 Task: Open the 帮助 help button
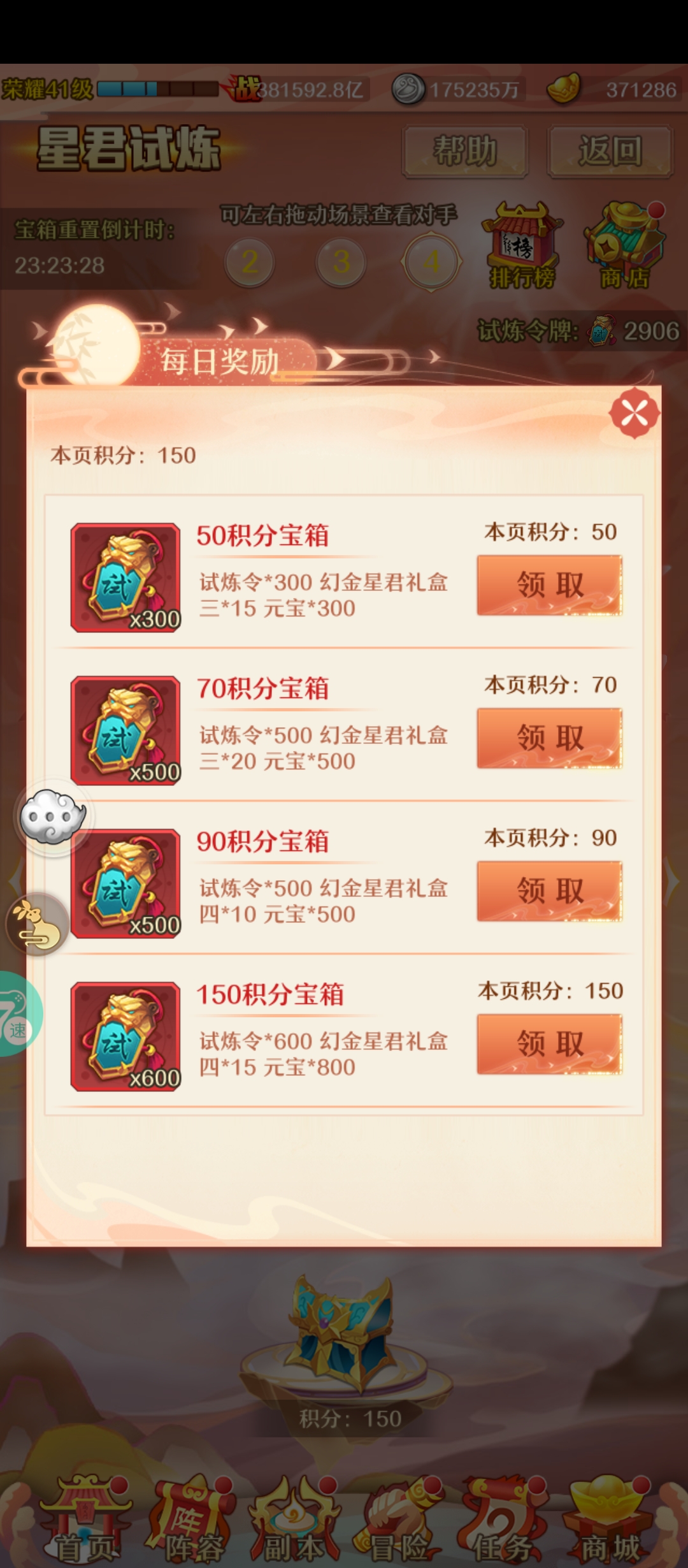(464, 151)
